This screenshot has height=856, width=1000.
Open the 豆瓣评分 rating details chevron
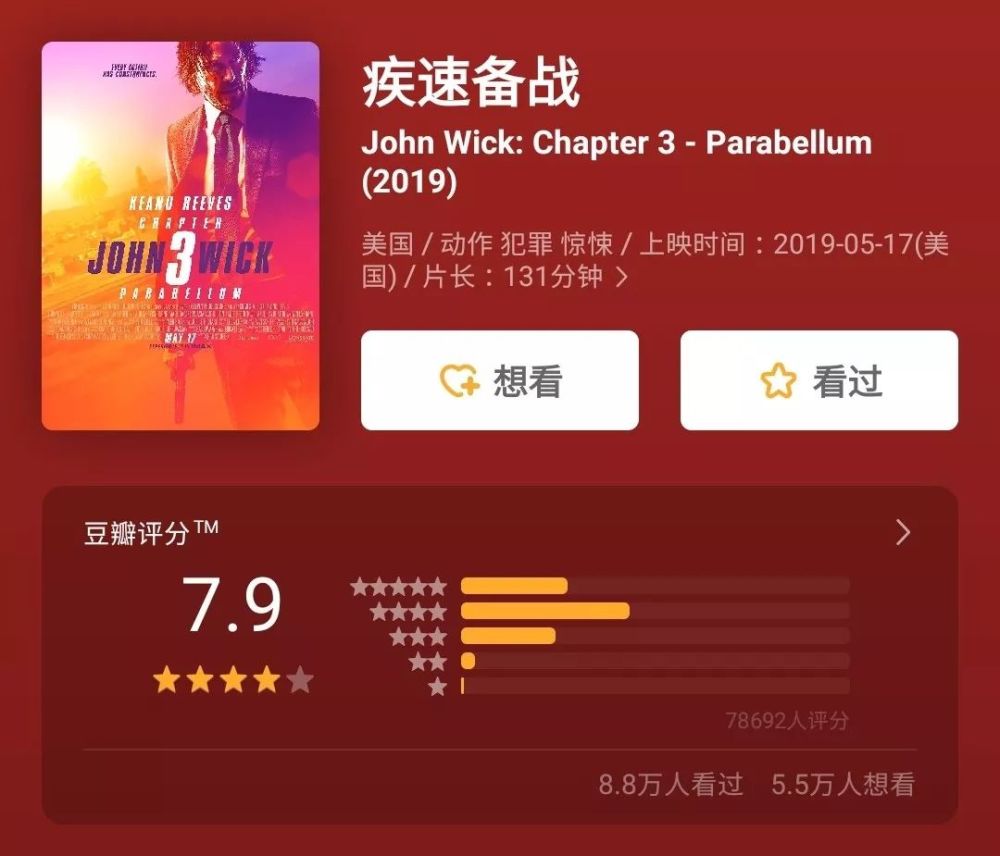coord(903,532)
